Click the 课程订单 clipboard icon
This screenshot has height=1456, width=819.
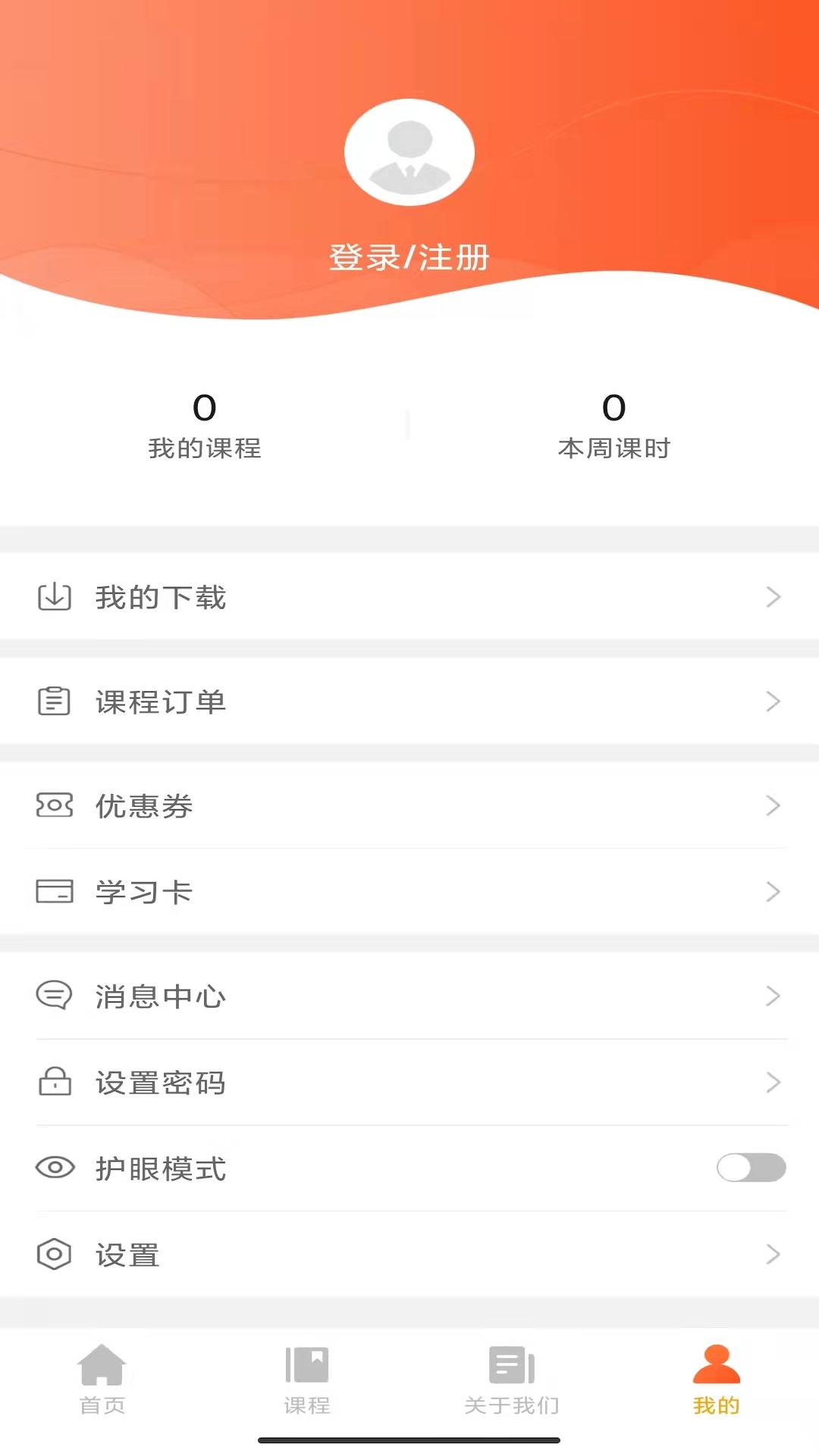pyautogui.click(x=54, y=701)
